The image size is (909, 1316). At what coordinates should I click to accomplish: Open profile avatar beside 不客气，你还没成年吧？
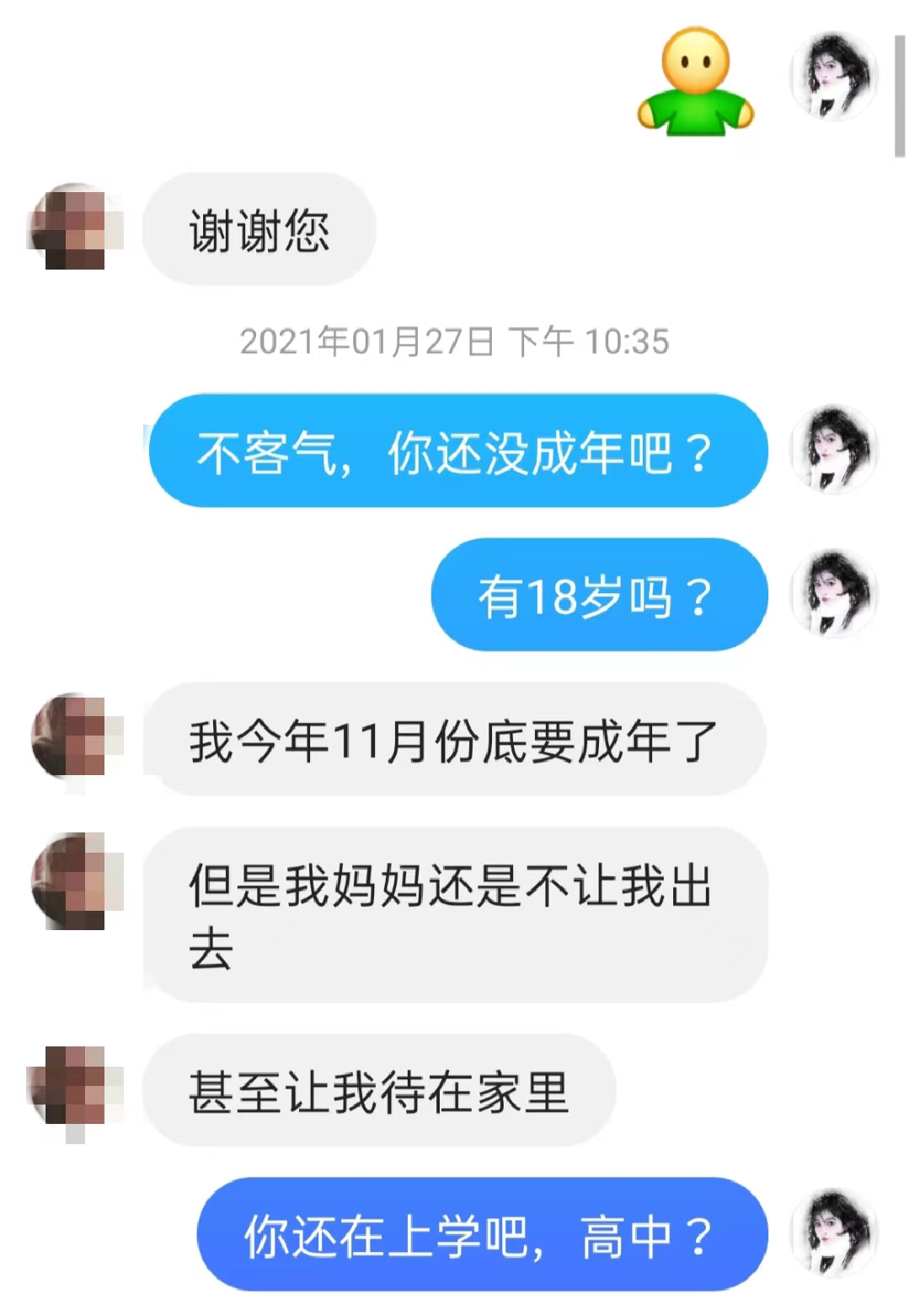(834, 449)
